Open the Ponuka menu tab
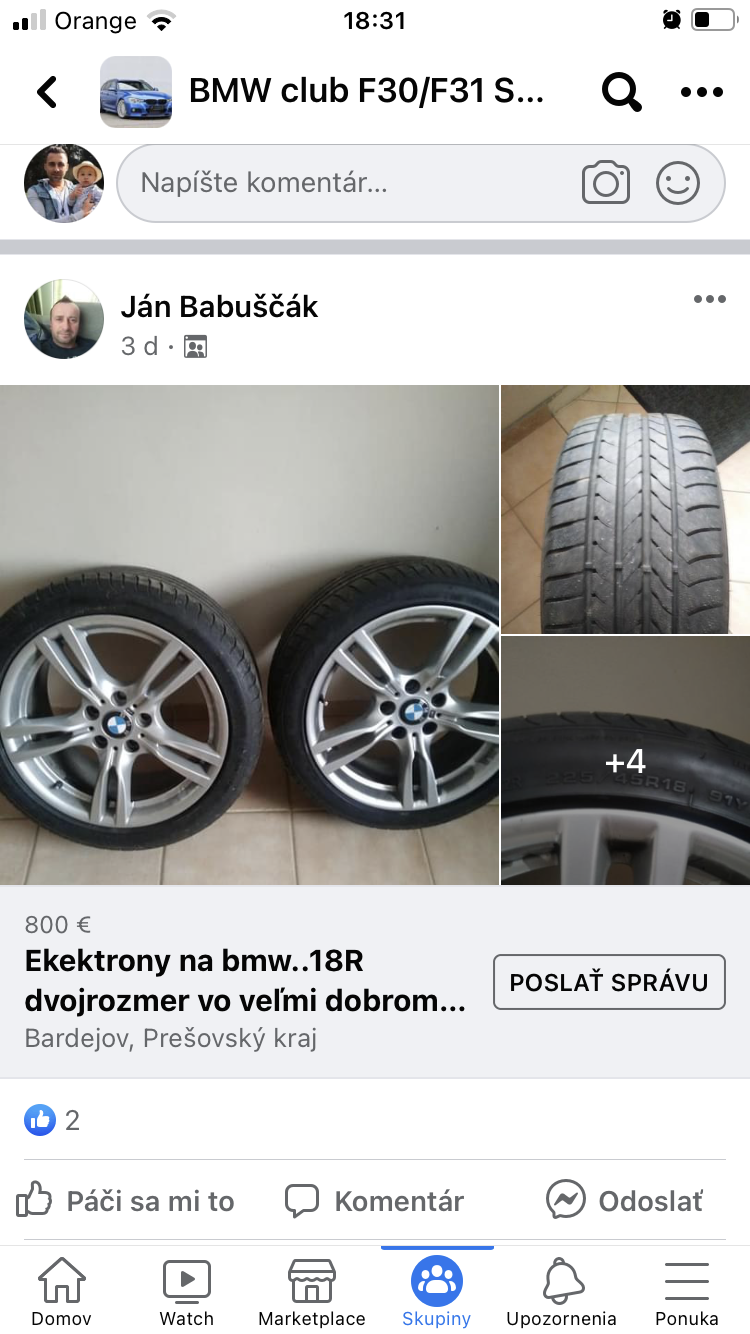This screenshot has height=1334, width=750. tap(686, 1292)
